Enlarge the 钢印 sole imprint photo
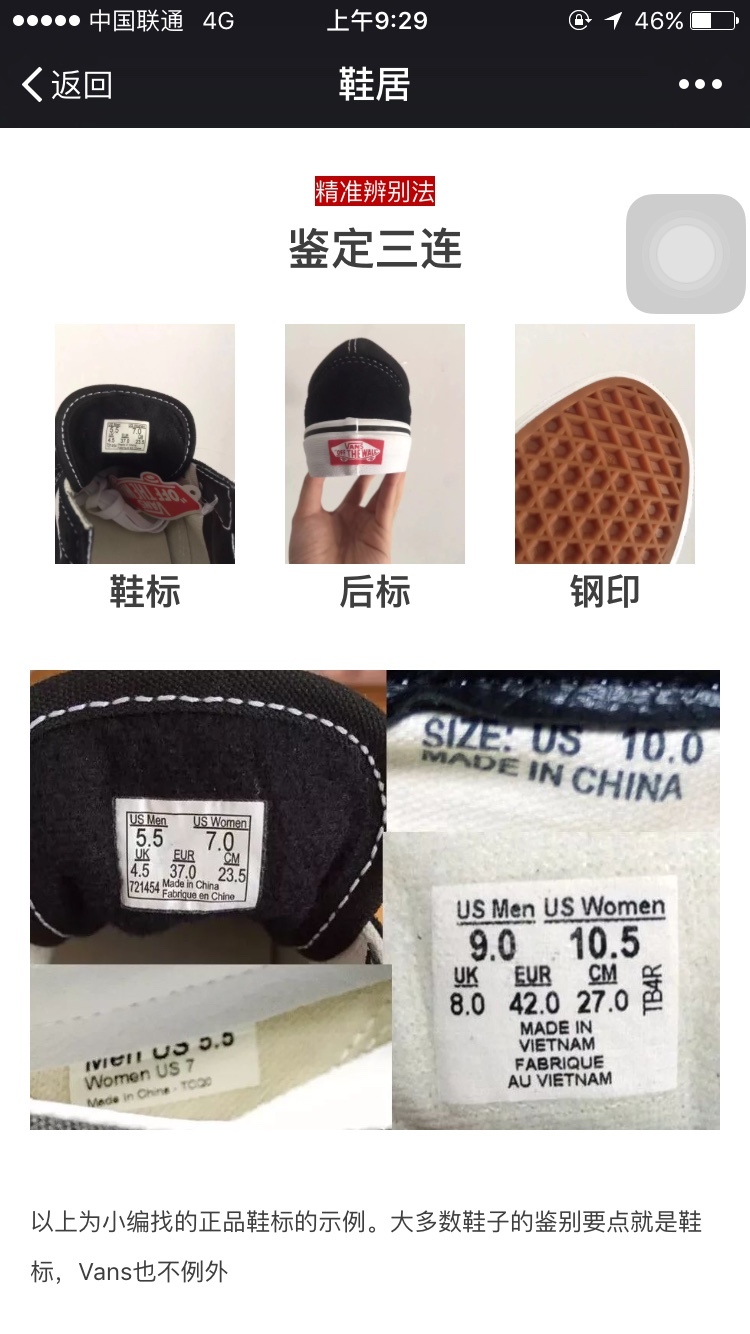This screenshot has height=1334, width=750. [605, 444]
